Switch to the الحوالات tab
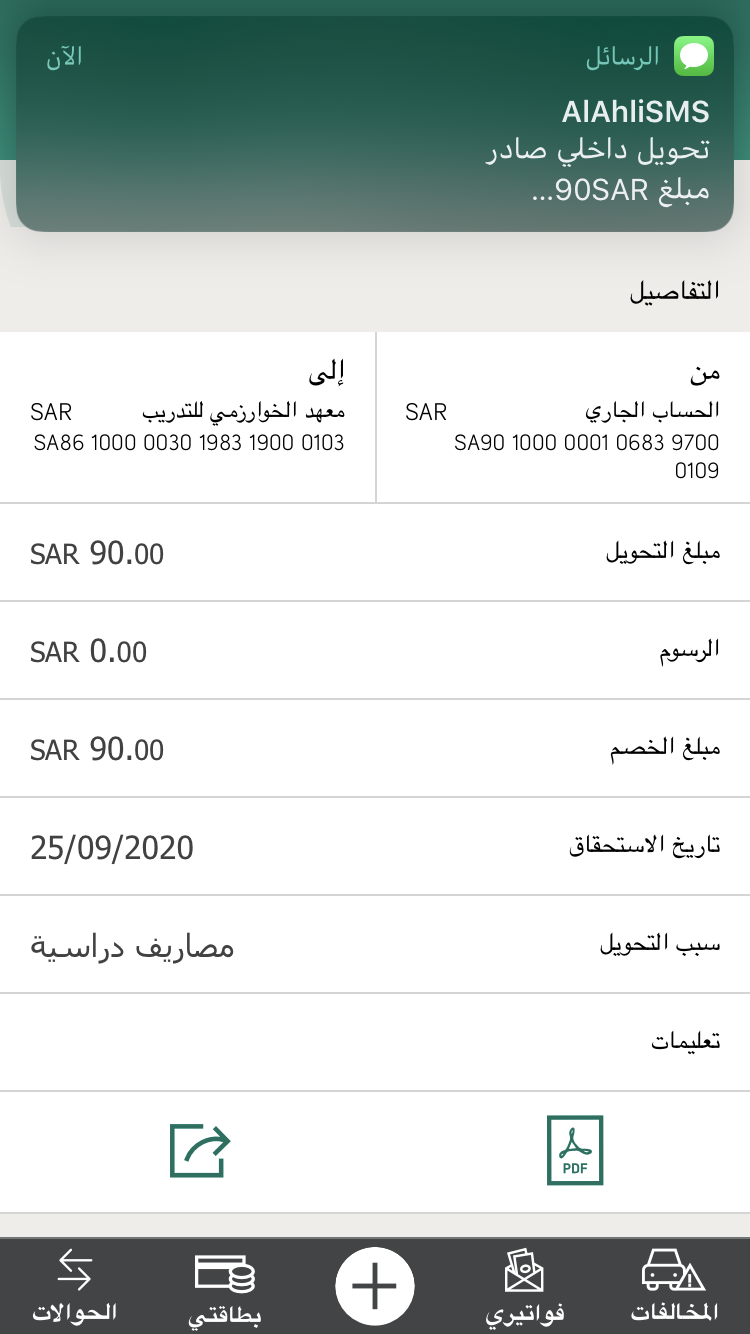Screen dimensions: 750x1334 click(75, 1286)
